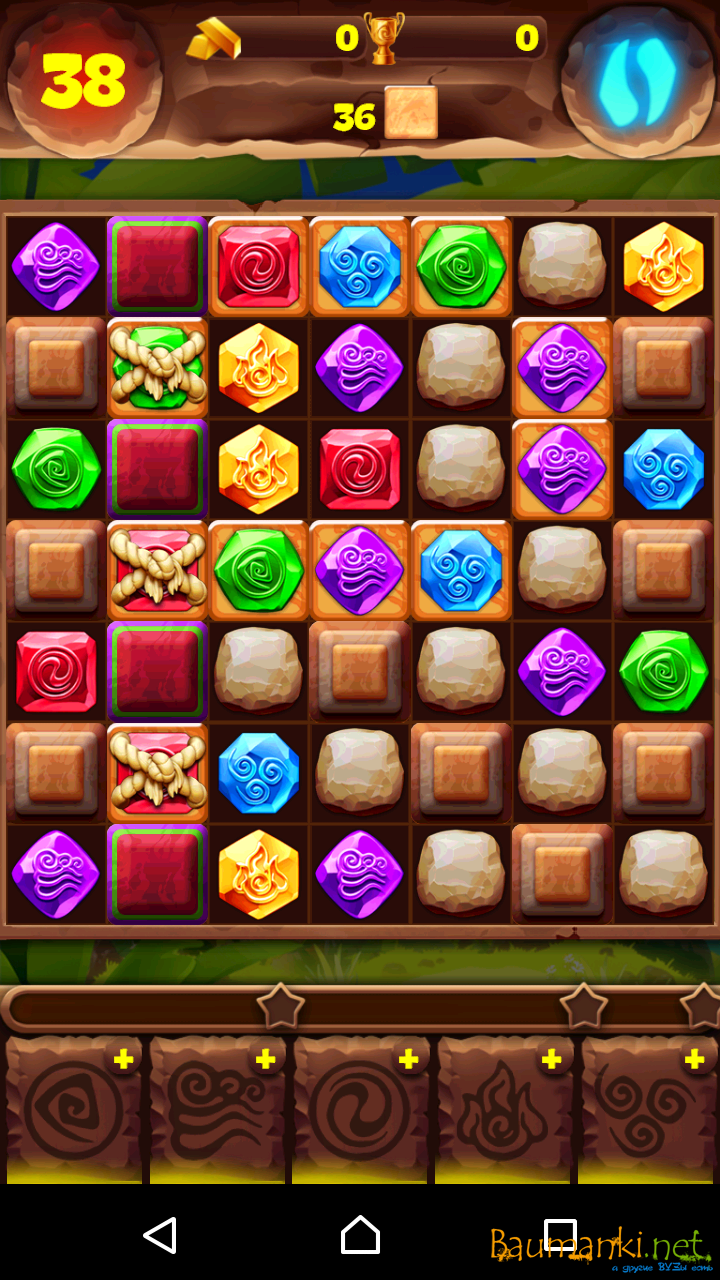Tap the earth spiral booster slot
This screenshot has height=1280, width=720.
(73, 1110)
